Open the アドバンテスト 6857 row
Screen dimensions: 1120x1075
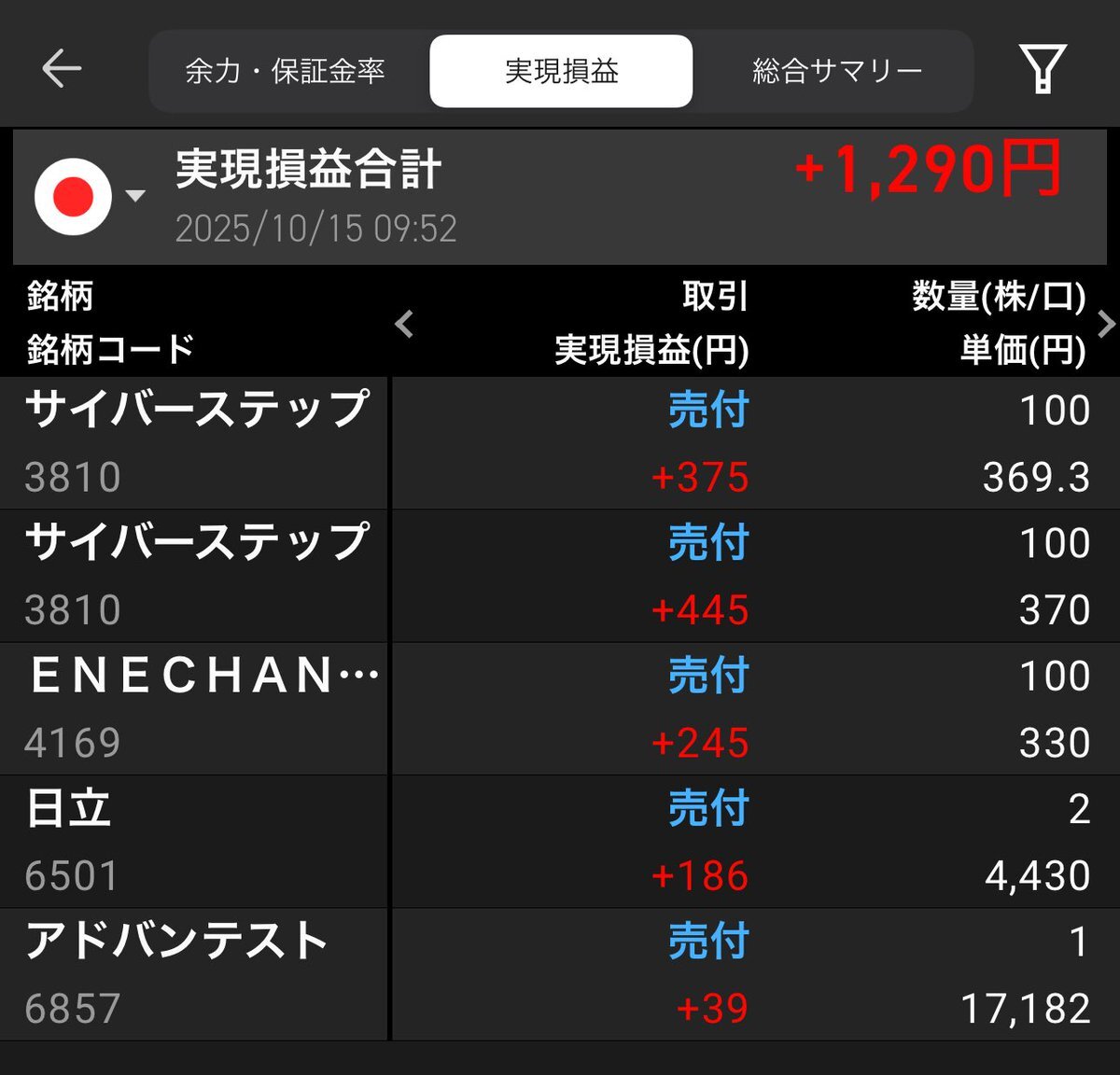point(560,974)
